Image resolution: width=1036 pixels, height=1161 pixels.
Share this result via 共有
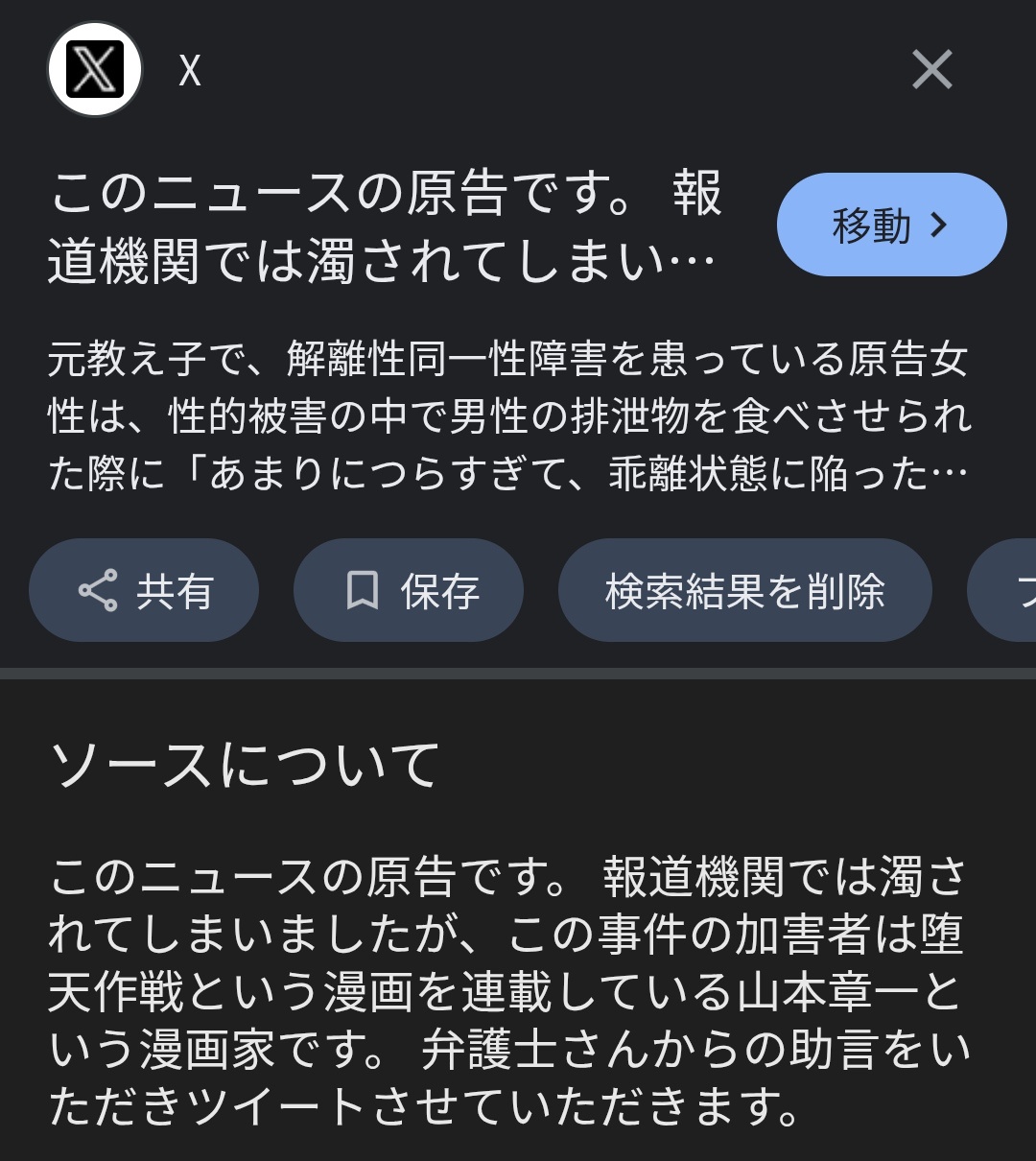[x=144, y=590]
